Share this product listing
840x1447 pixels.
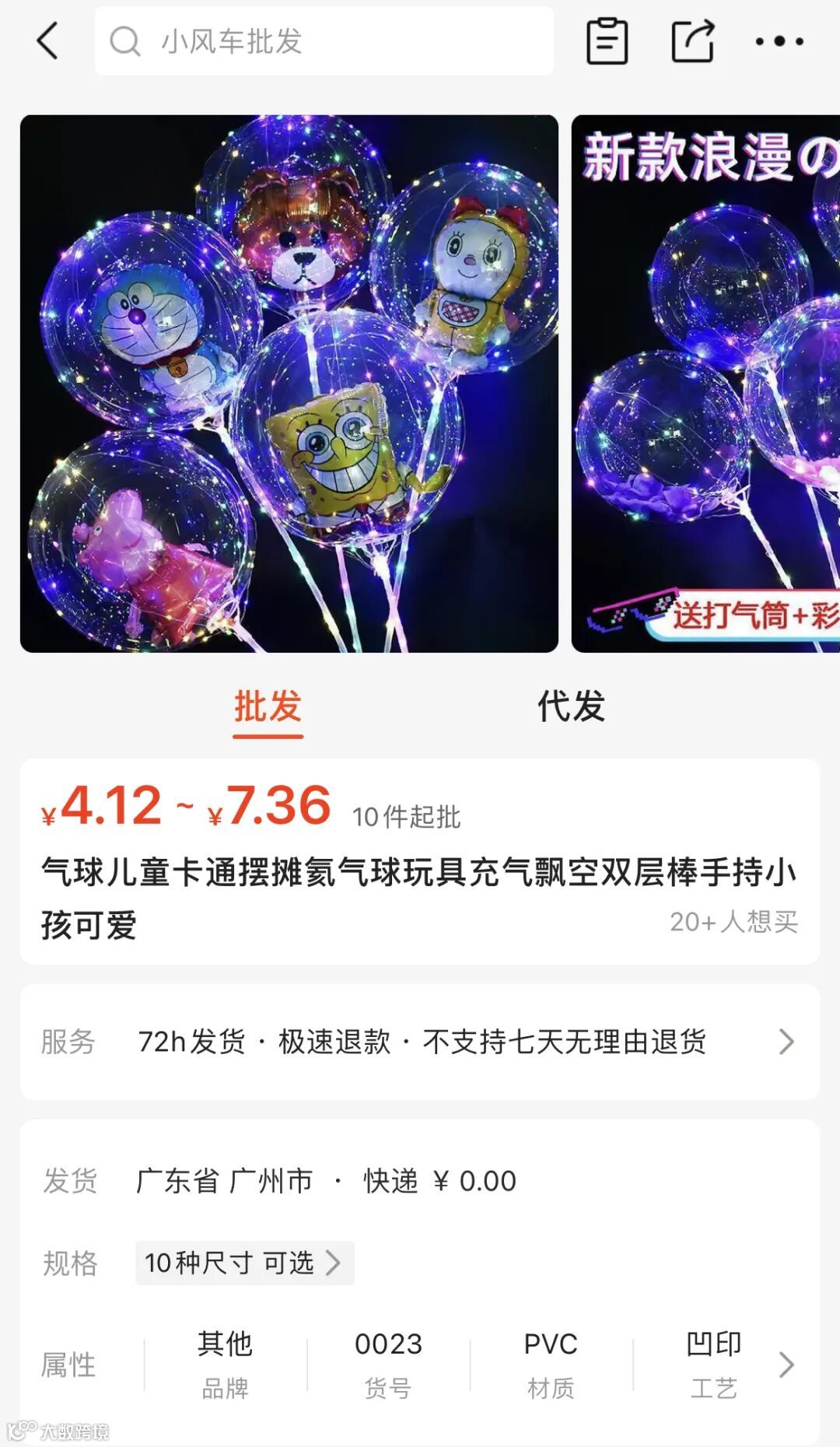(692, 41)
